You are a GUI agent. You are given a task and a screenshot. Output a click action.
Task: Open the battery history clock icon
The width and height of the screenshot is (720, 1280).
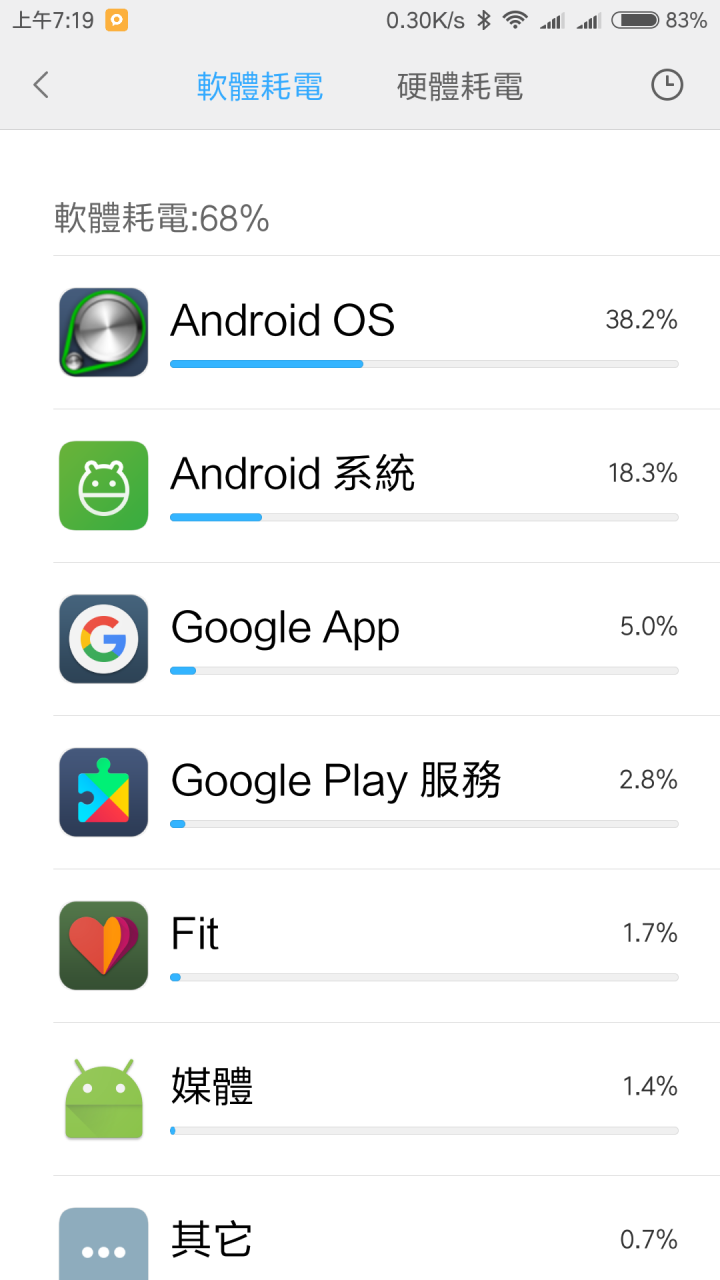point(666,86)
